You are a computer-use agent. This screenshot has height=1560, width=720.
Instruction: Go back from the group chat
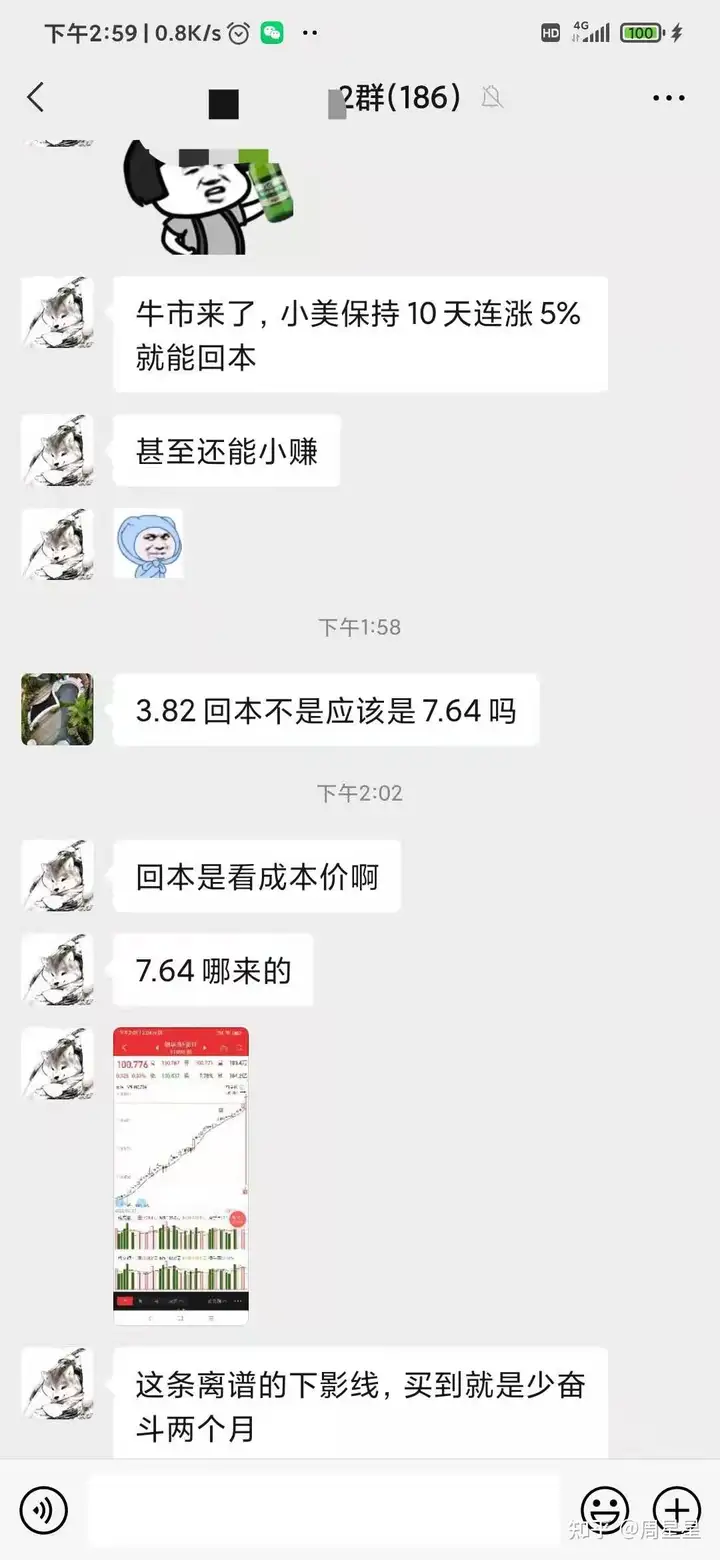(x=36, y=97)
